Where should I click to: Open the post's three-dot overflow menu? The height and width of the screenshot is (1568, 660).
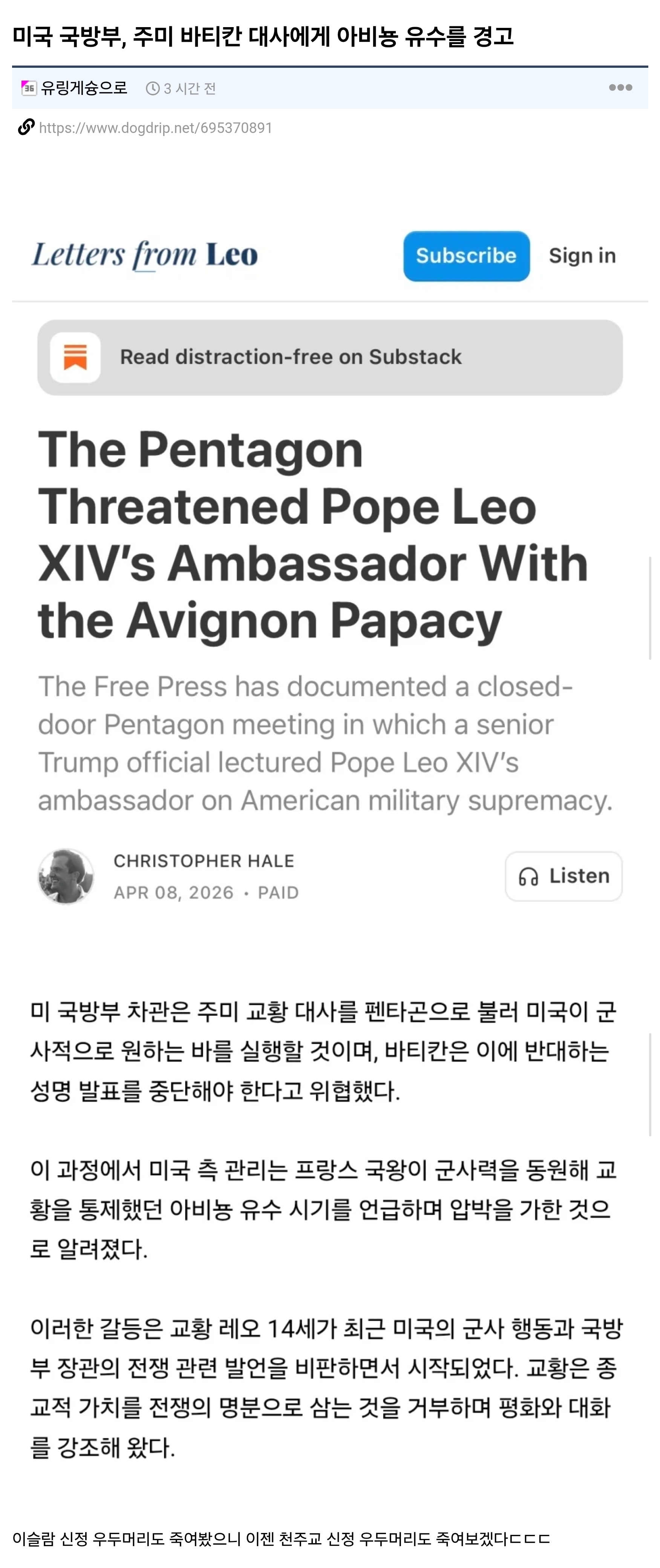pos(620,88)
